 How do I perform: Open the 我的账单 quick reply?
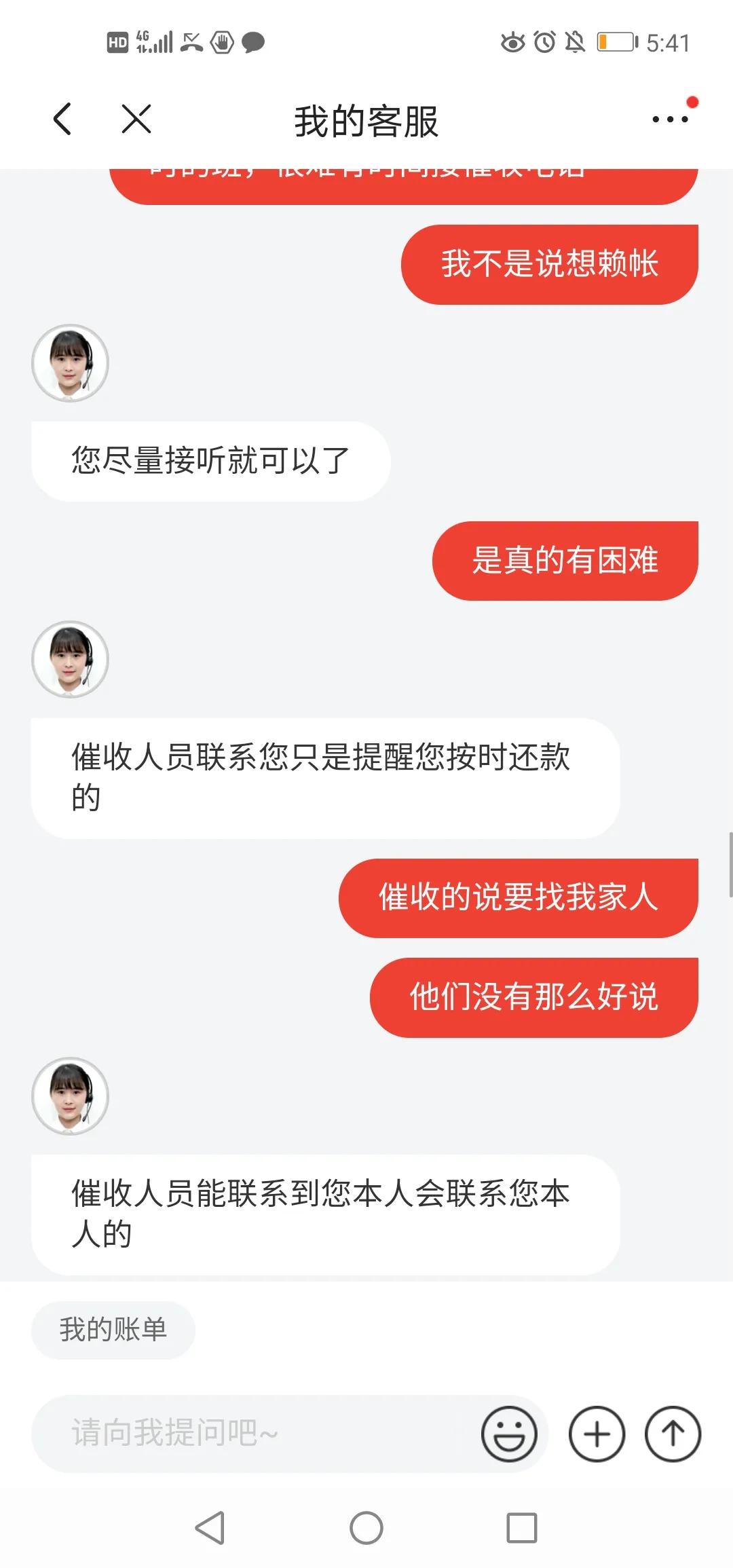point(113,1330)
